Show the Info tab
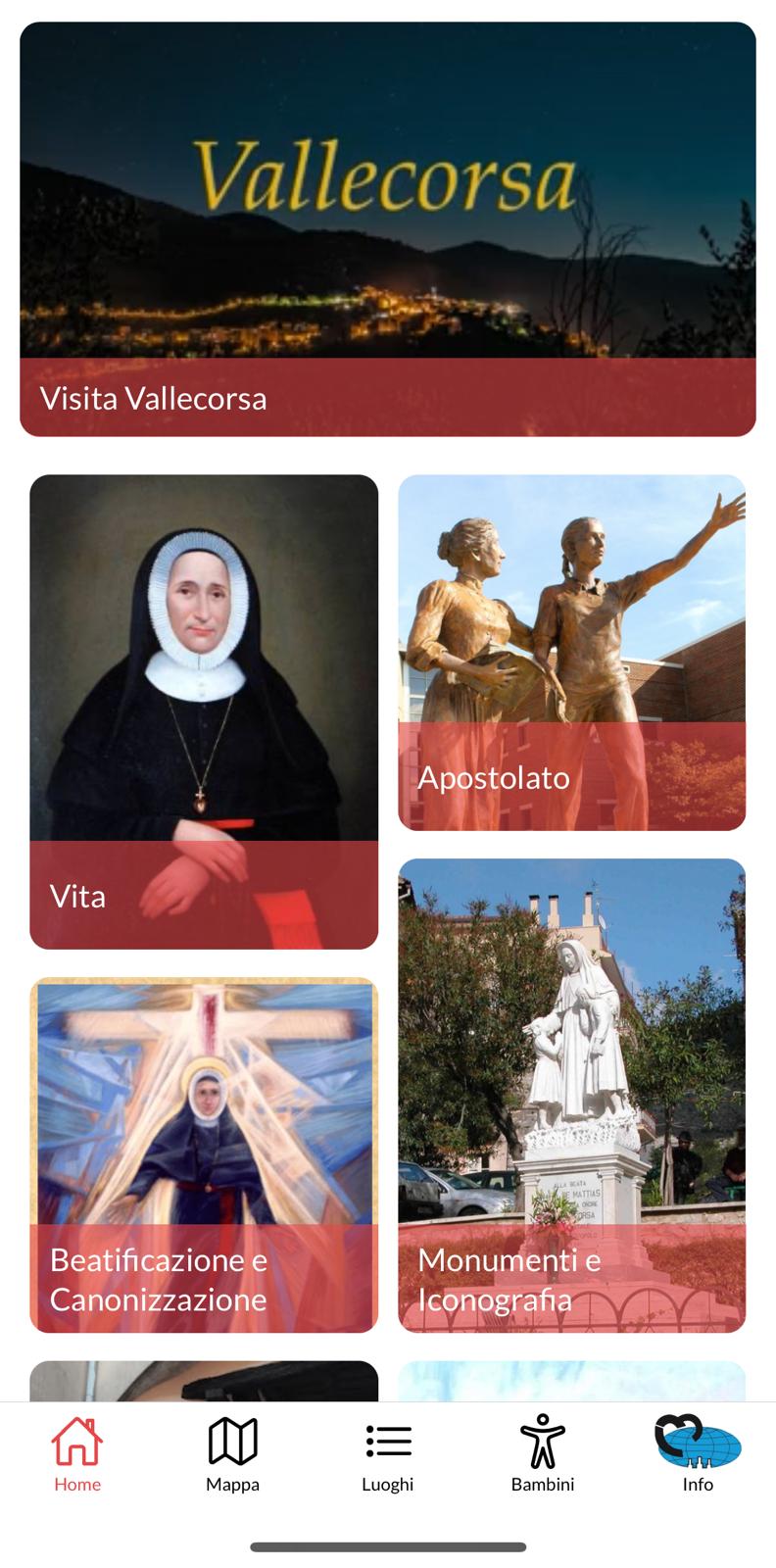This screenshot has width=776, height=1568. pos(698,1455)
